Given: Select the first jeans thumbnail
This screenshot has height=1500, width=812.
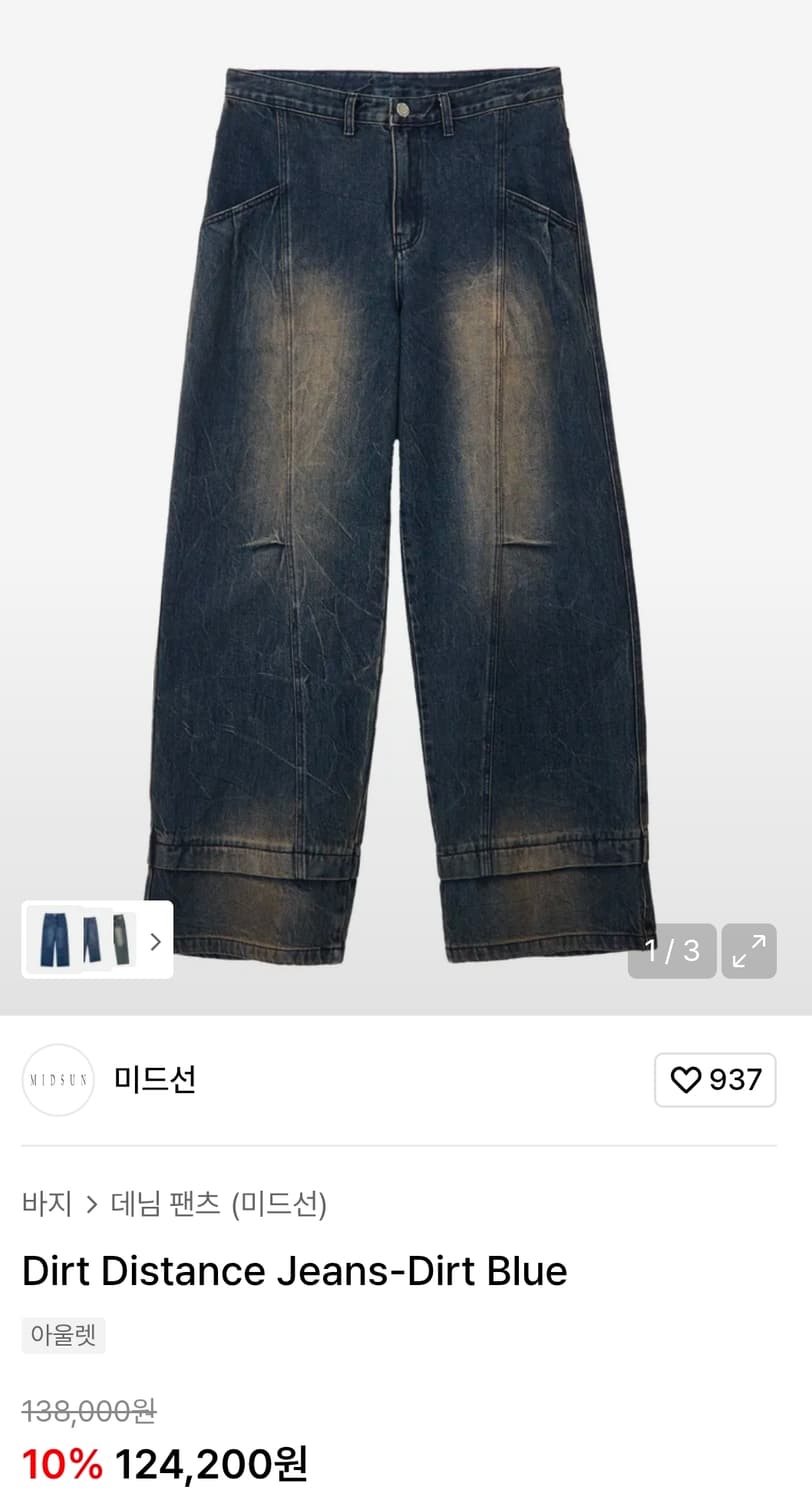Looking at the screenshot, I should (52, 941).
